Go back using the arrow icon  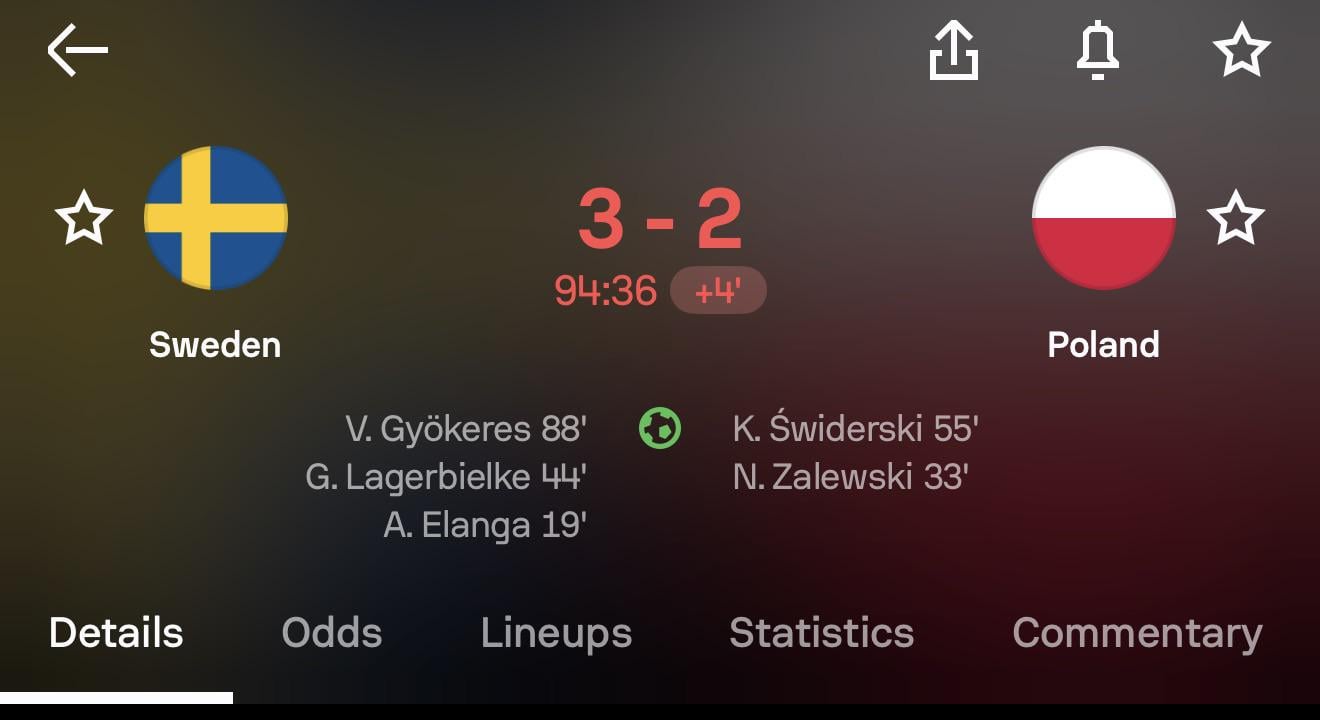[77, 50]
